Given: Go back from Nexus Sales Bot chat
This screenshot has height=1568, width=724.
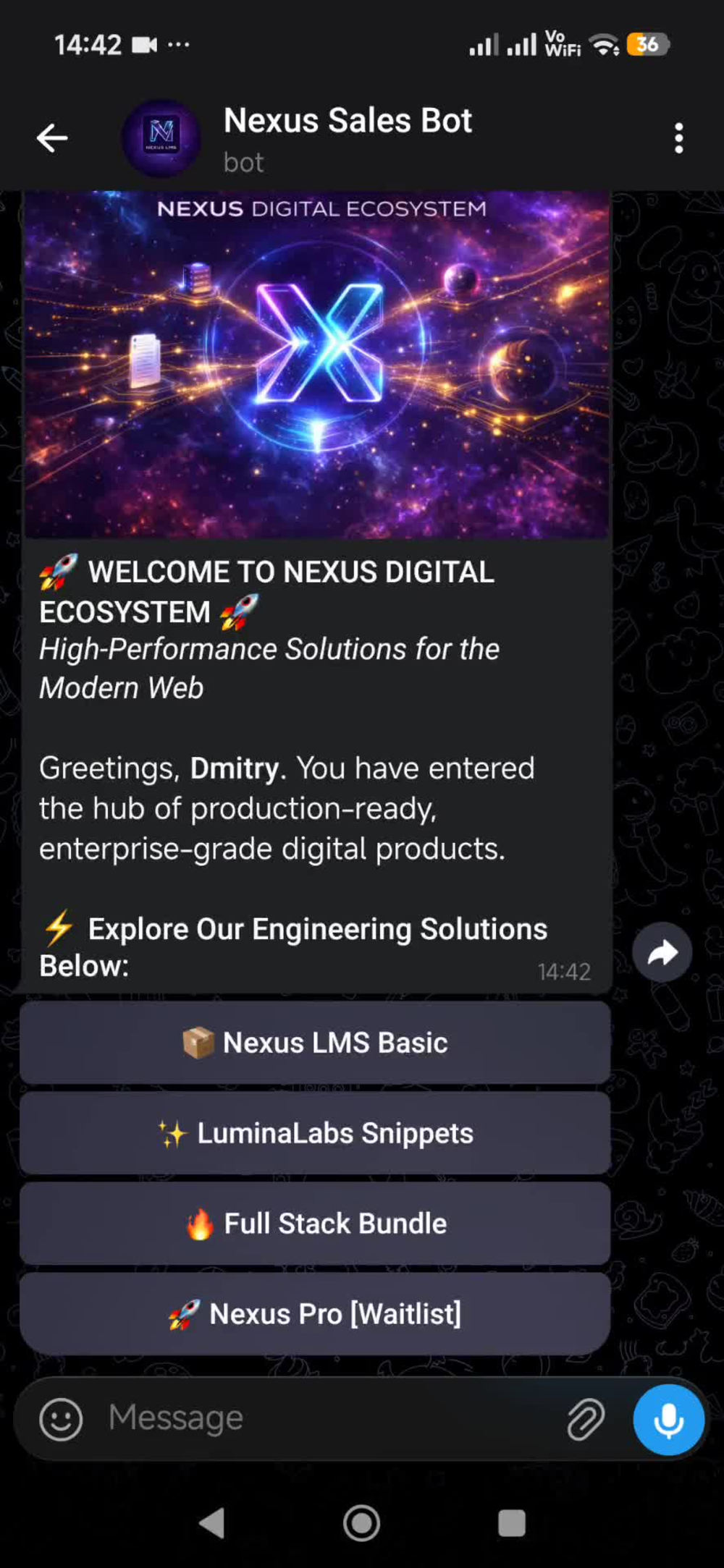Looking at the screenshot, I should [x=52, y=137].
